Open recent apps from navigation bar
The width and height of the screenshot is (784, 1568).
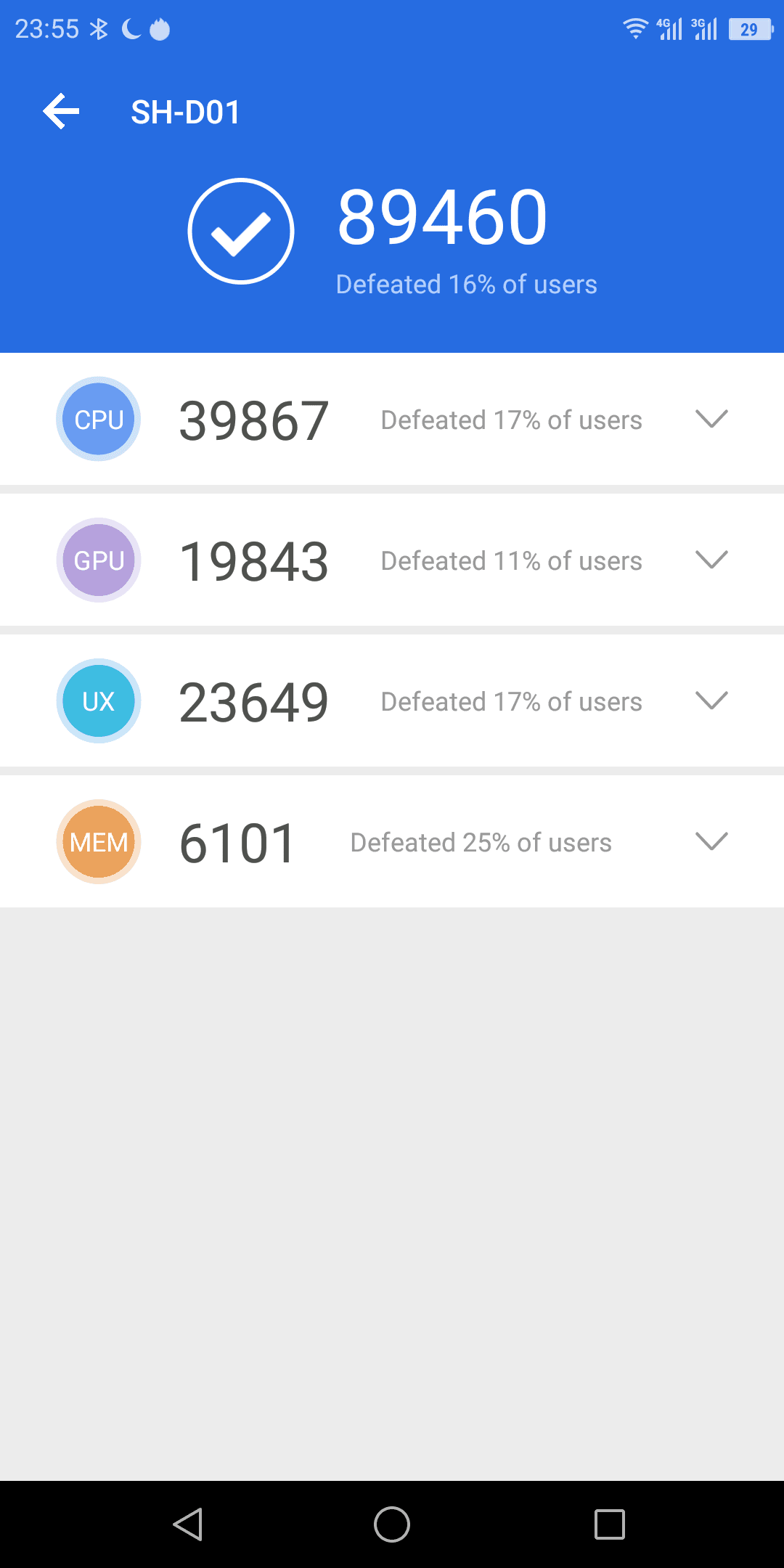610,1524
